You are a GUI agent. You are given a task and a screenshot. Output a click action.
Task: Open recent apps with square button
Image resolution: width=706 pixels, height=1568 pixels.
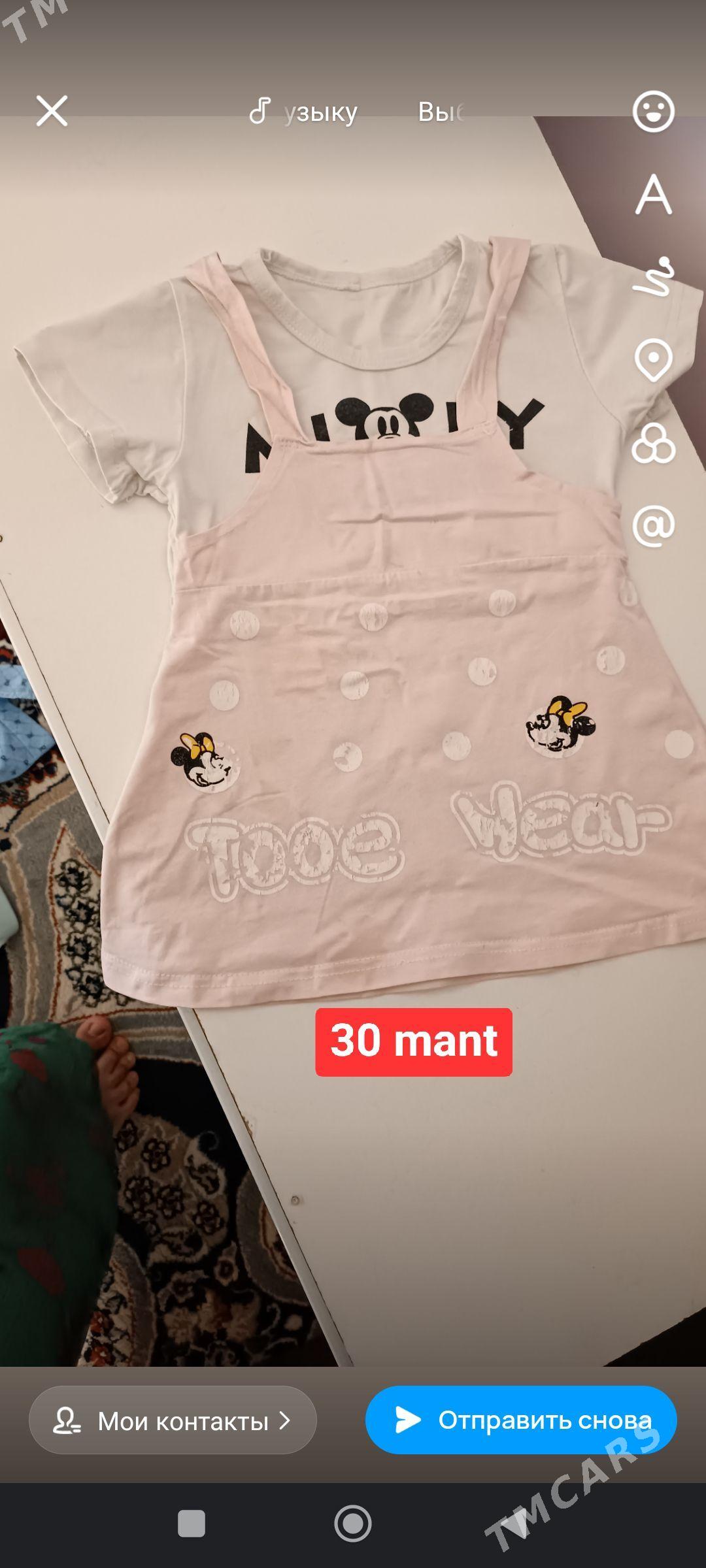(192, 1524)
